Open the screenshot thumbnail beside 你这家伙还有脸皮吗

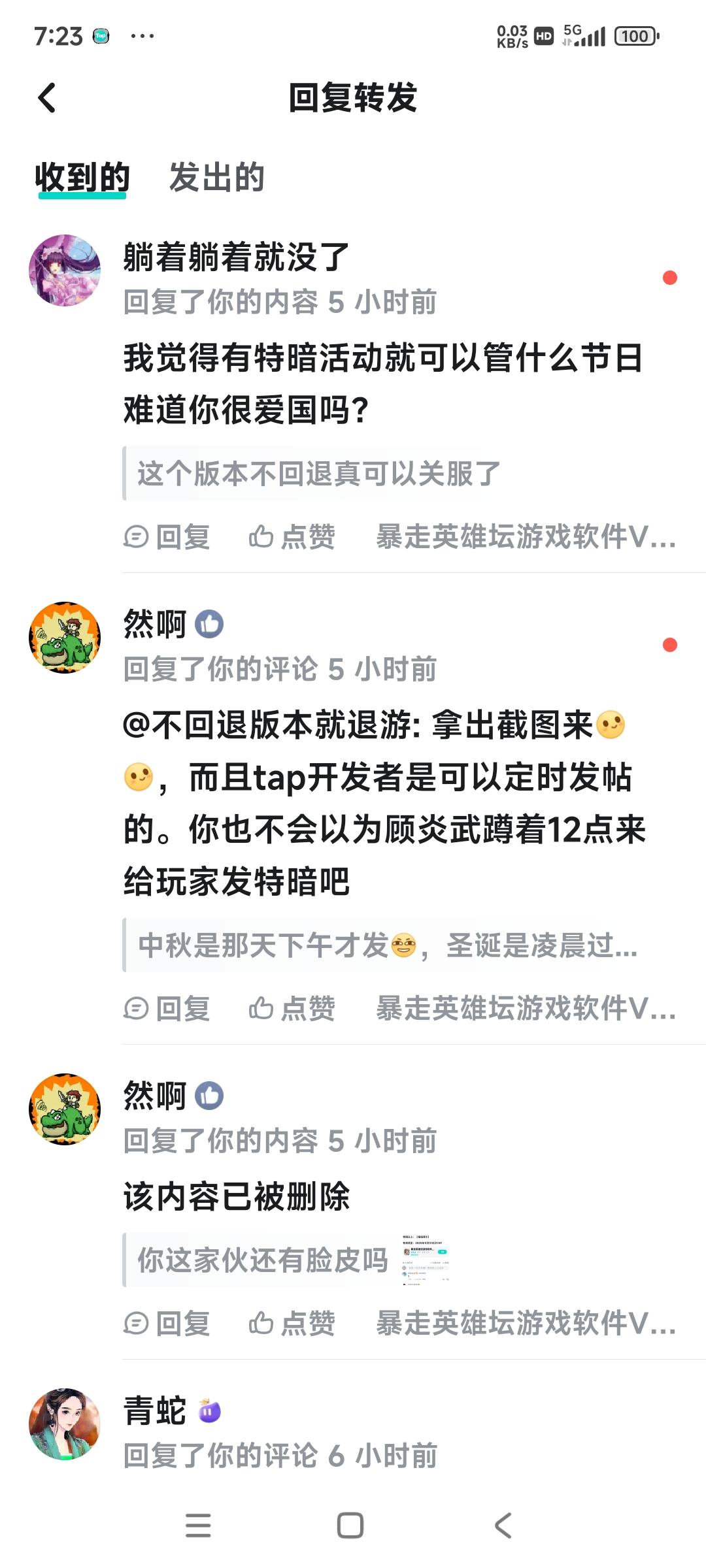pos(424,1256)
